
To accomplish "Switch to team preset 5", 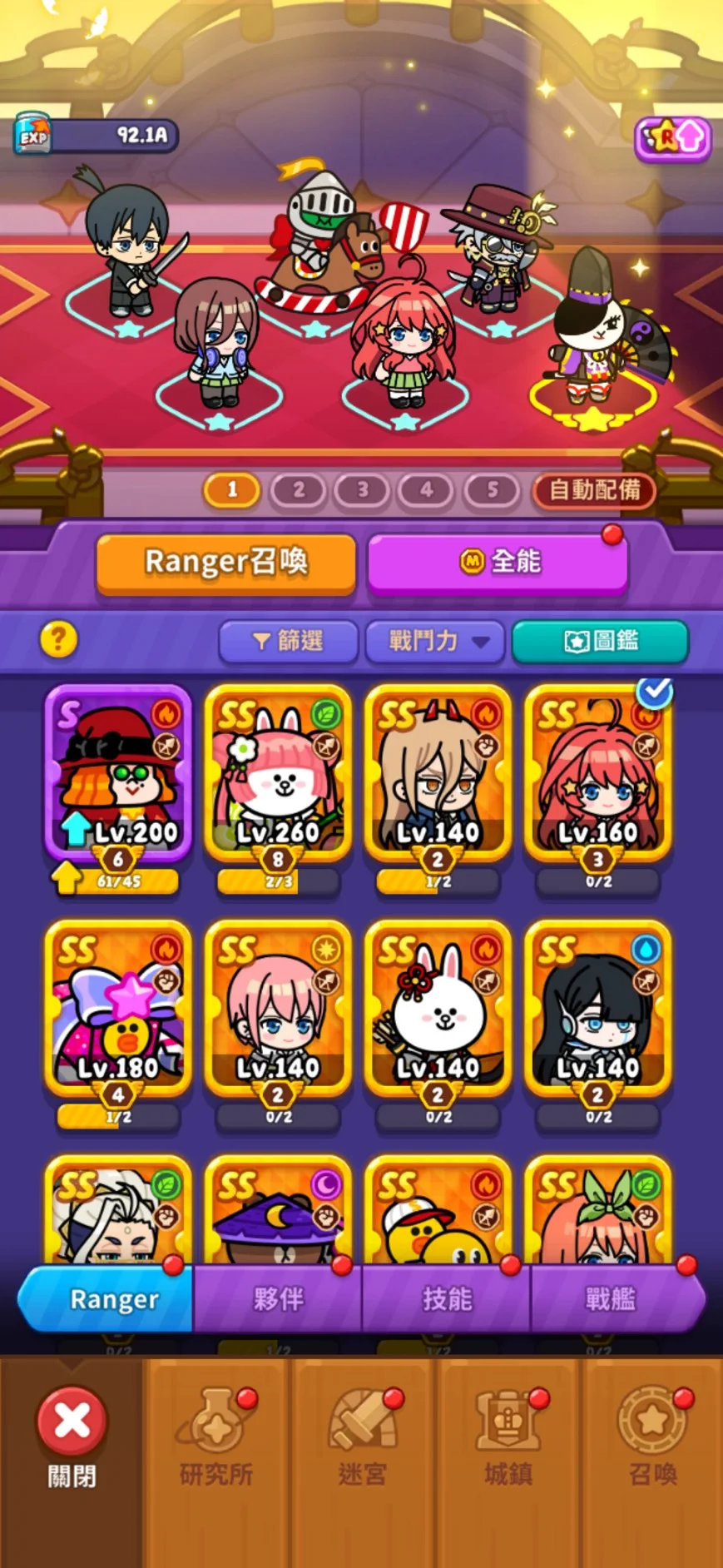I will click(492, 489).
